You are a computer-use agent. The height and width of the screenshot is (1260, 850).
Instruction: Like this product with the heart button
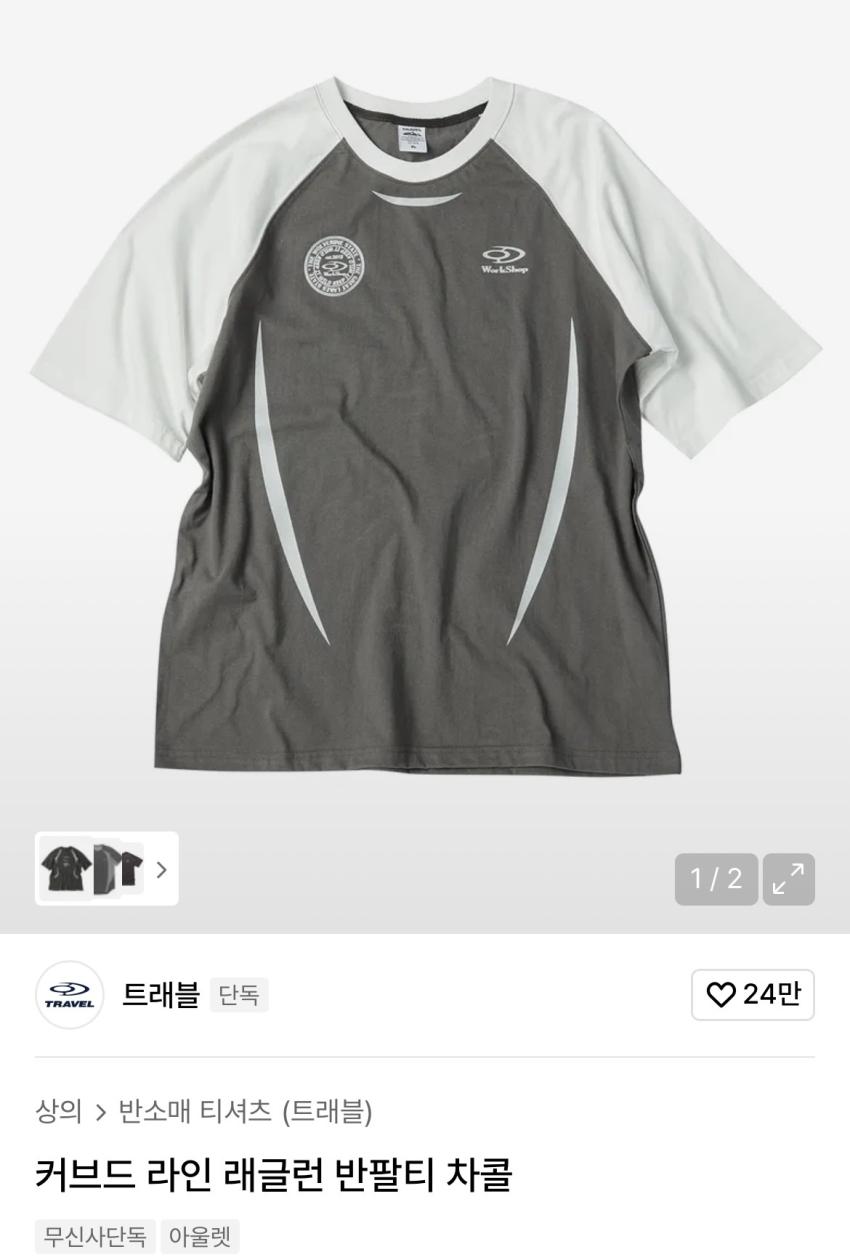[752, 995]
